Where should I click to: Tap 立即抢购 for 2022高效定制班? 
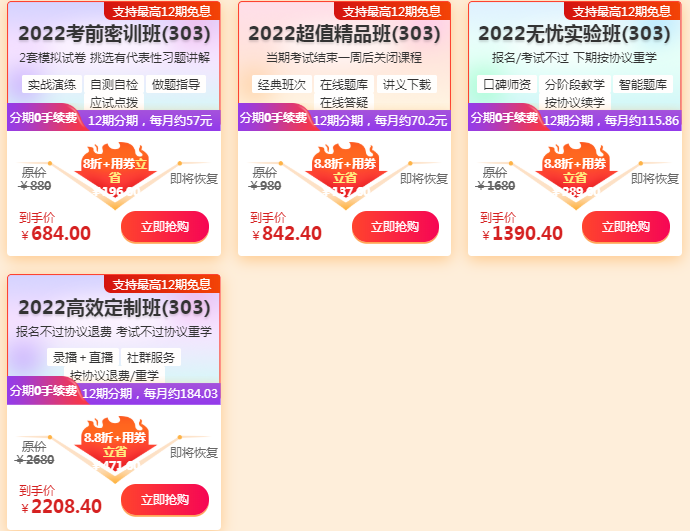[165, 499]
